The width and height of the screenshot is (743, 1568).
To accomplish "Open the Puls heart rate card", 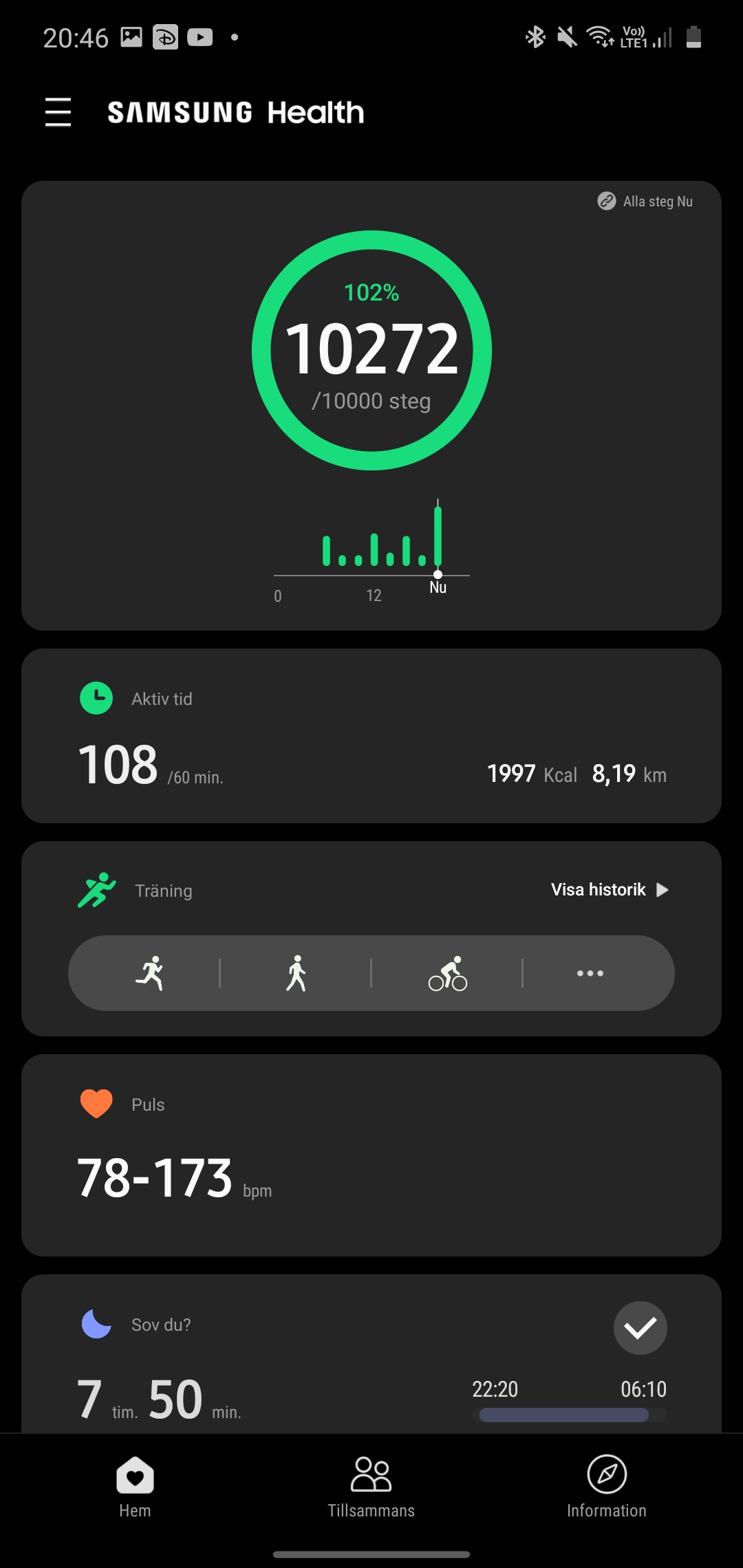I will (371, 1155).
